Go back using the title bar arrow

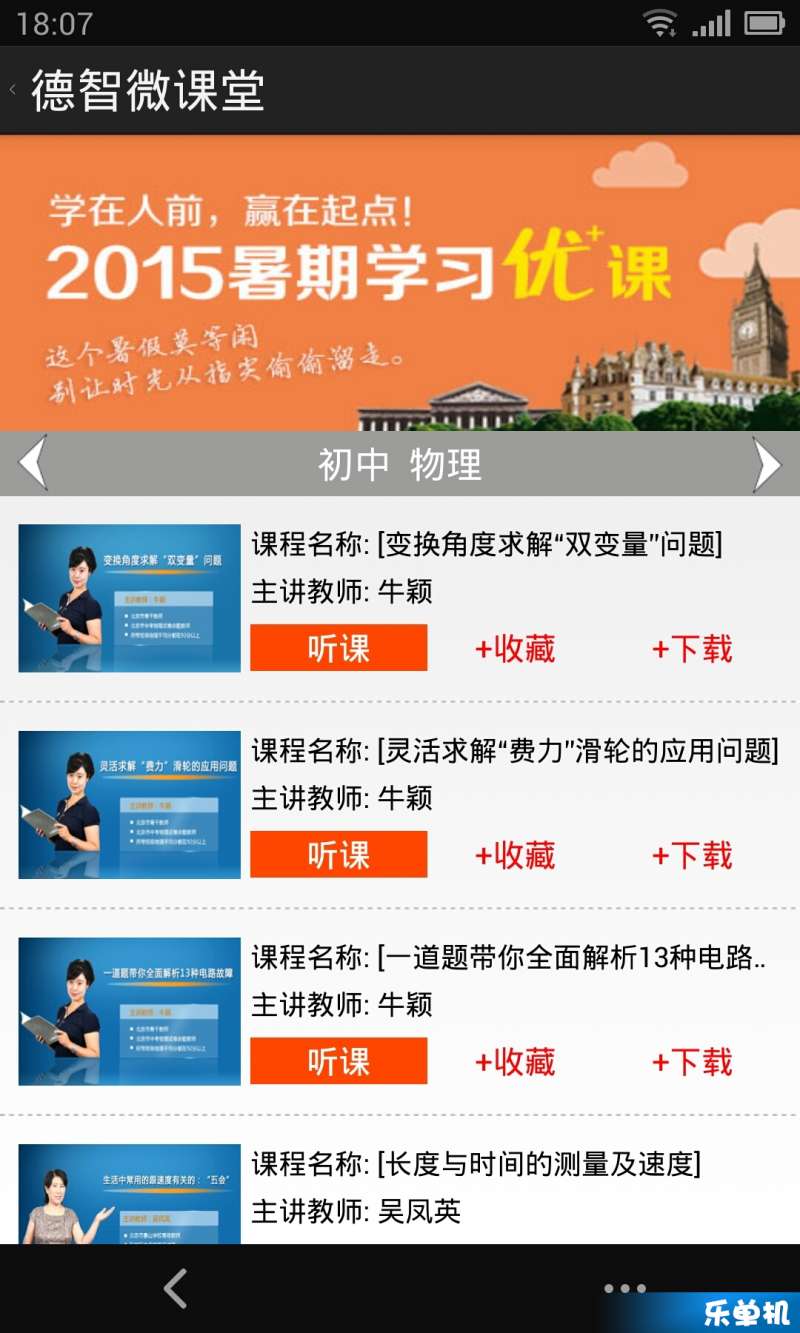(14, 90)
